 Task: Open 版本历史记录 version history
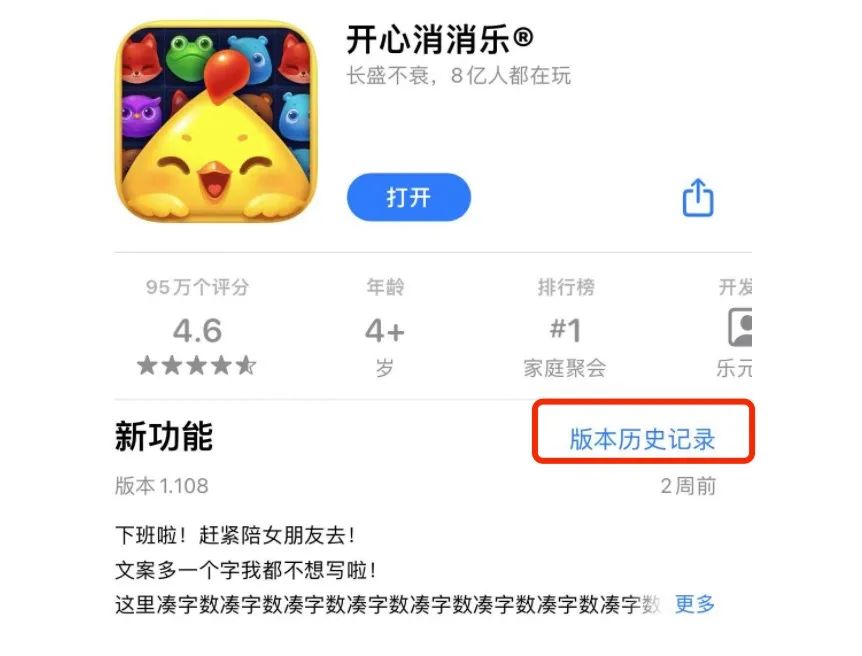[x=642, y=438]
